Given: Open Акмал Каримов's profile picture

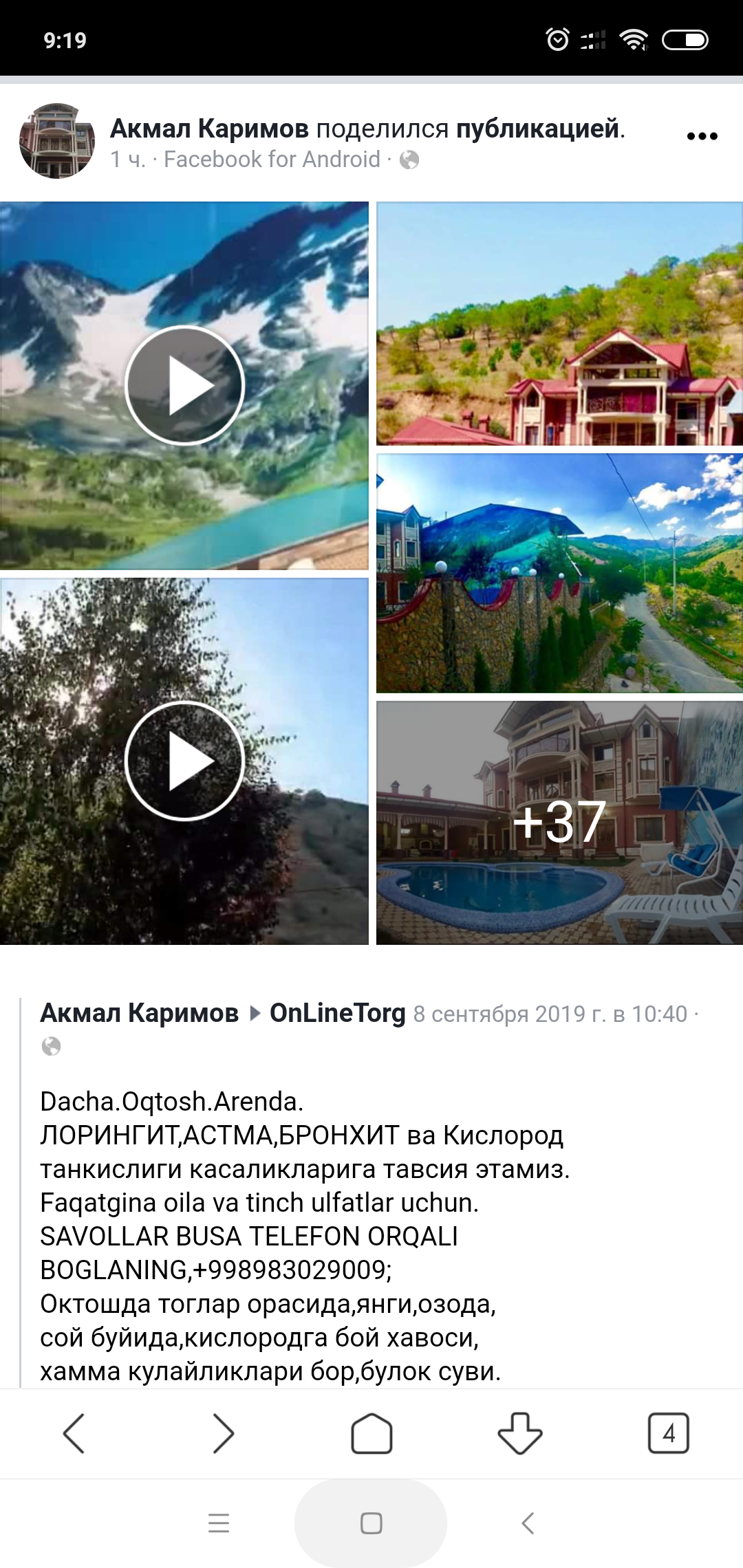Looking at the screenshot, I should pyautogui.click(x=57, y=141).
